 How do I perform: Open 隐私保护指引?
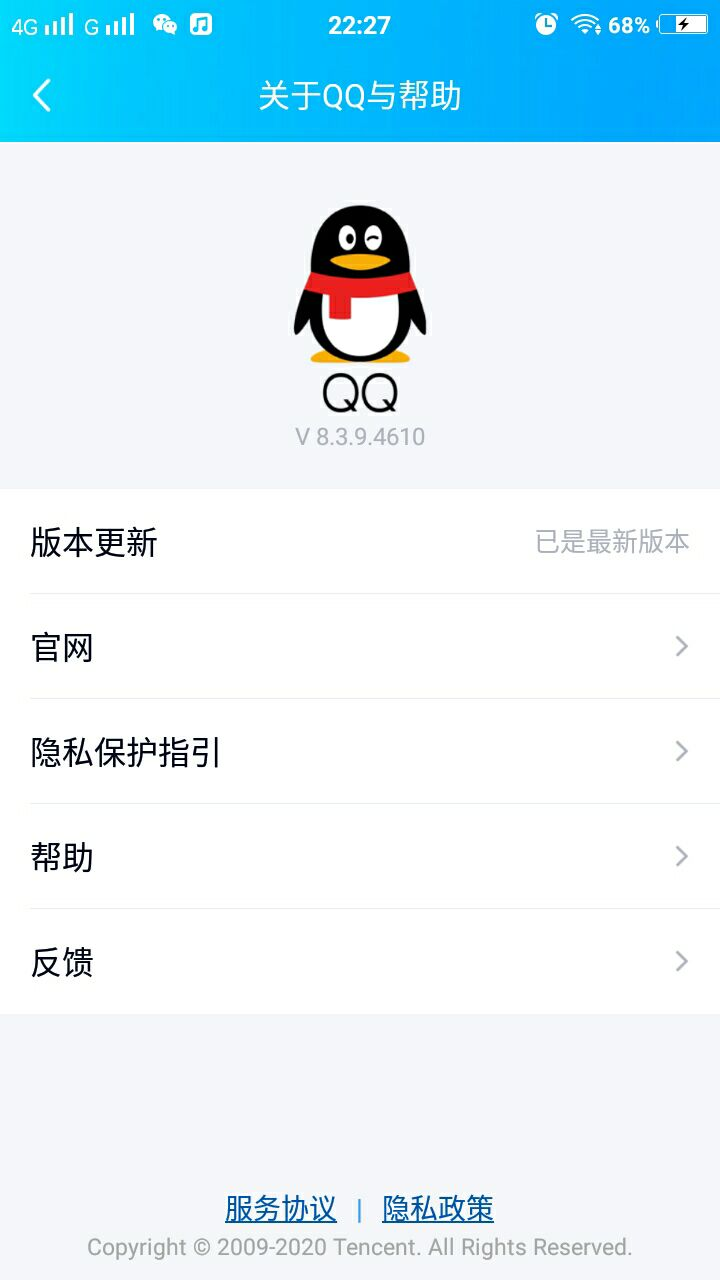pyautogui.click(x=360, y=752)
